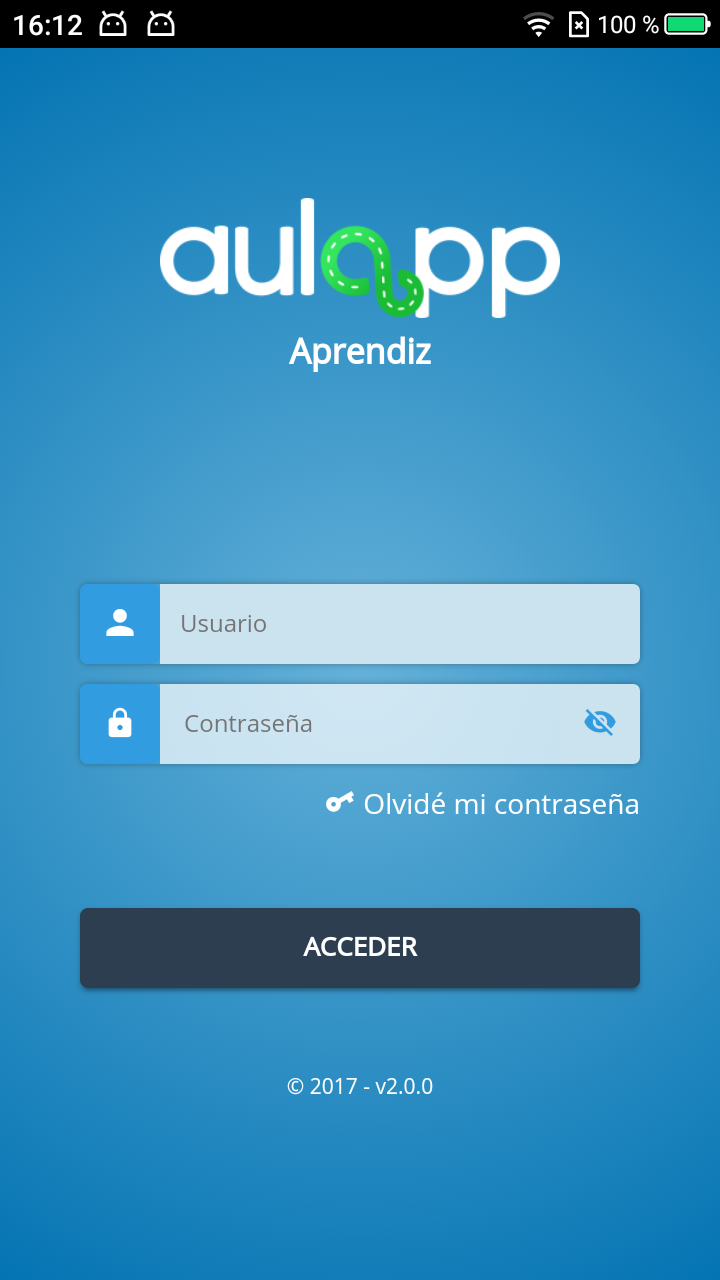
Task: Select the Wi-Fi icon in the status bar
Action: [x=537, y=24]
